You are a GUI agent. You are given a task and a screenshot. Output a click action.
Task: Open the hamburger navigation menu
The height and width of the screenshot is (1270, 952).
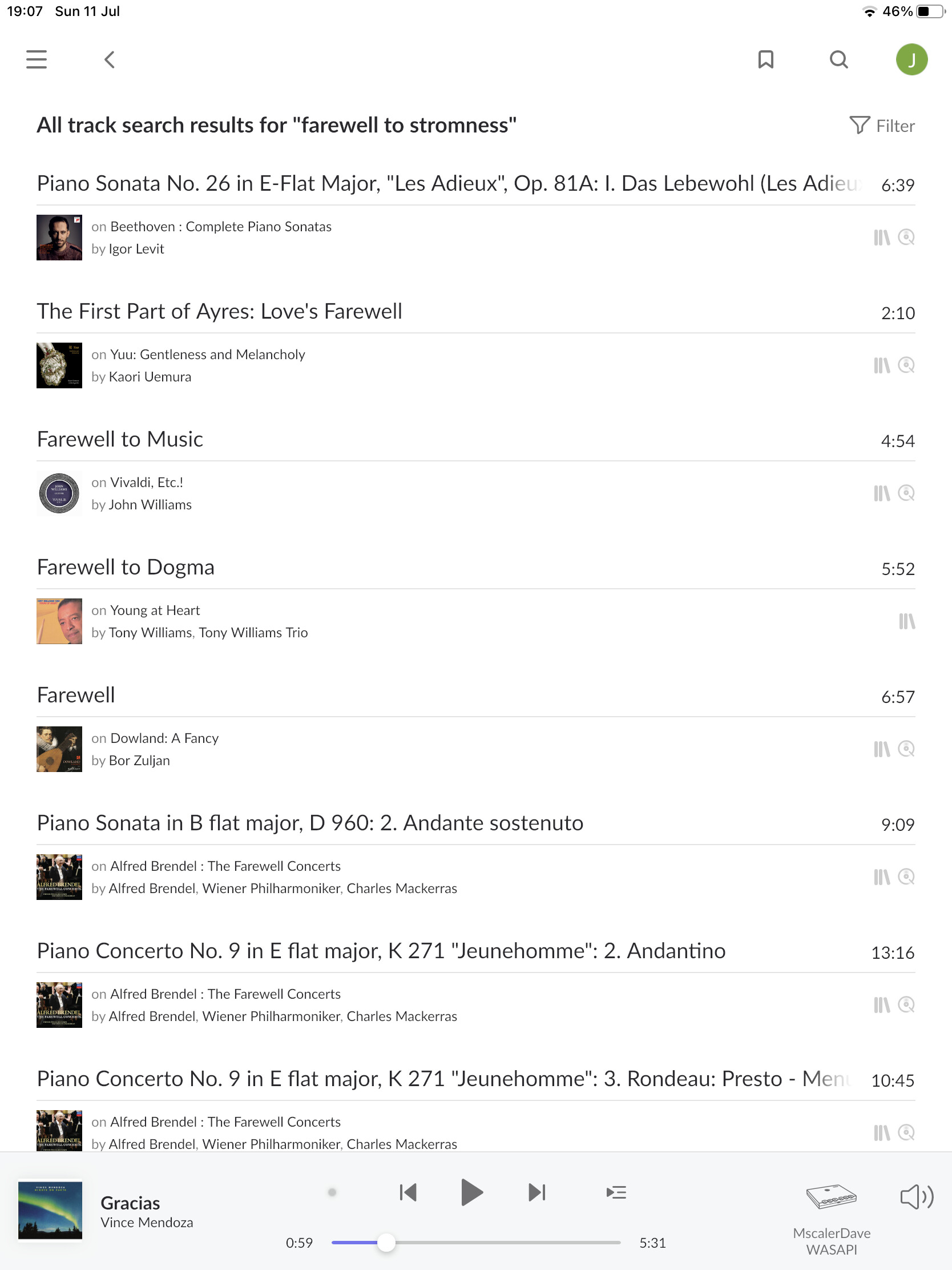click(36, 59)
